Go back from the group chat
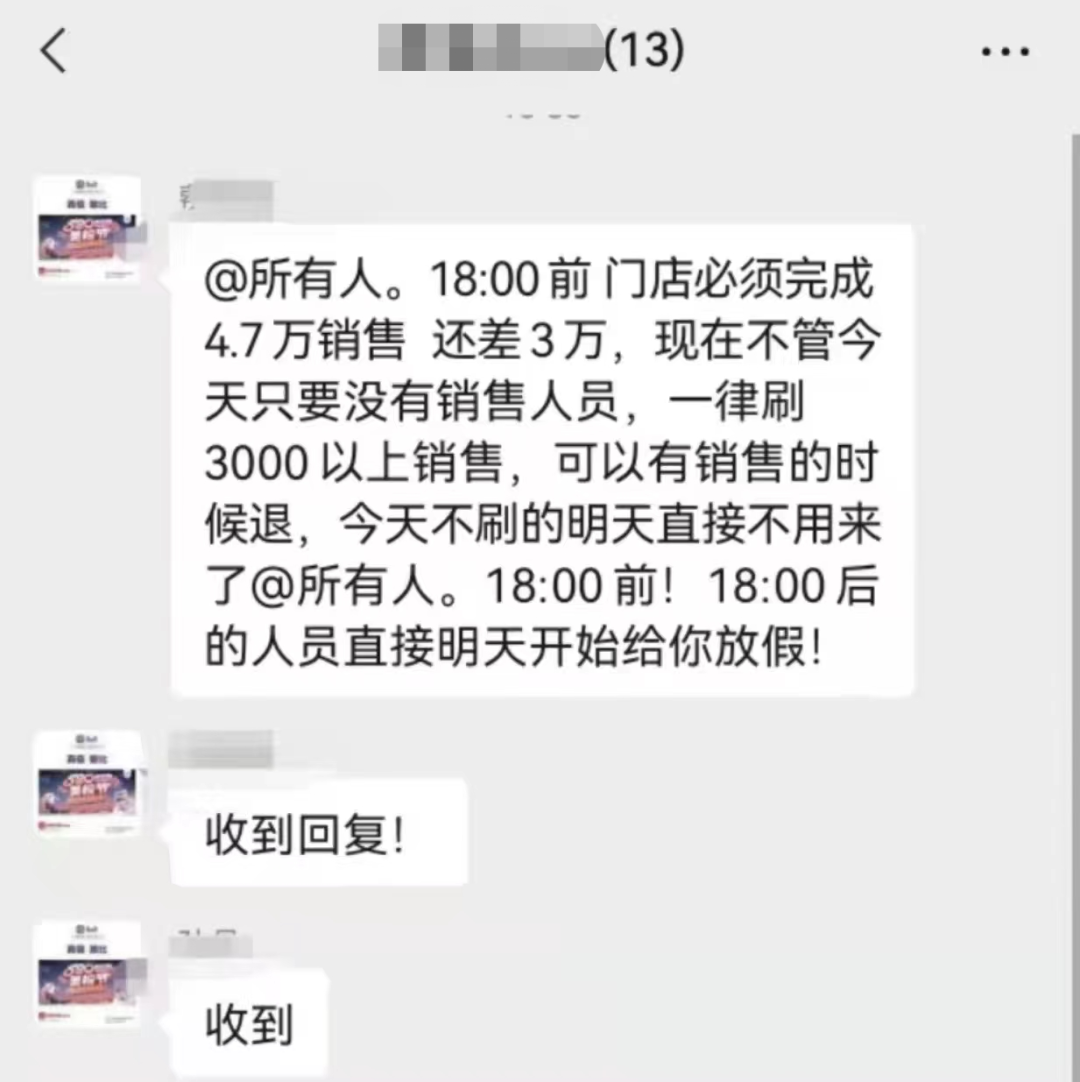Image resolution: width=1080 pixels, height=1082 pixels. point(54,51)
